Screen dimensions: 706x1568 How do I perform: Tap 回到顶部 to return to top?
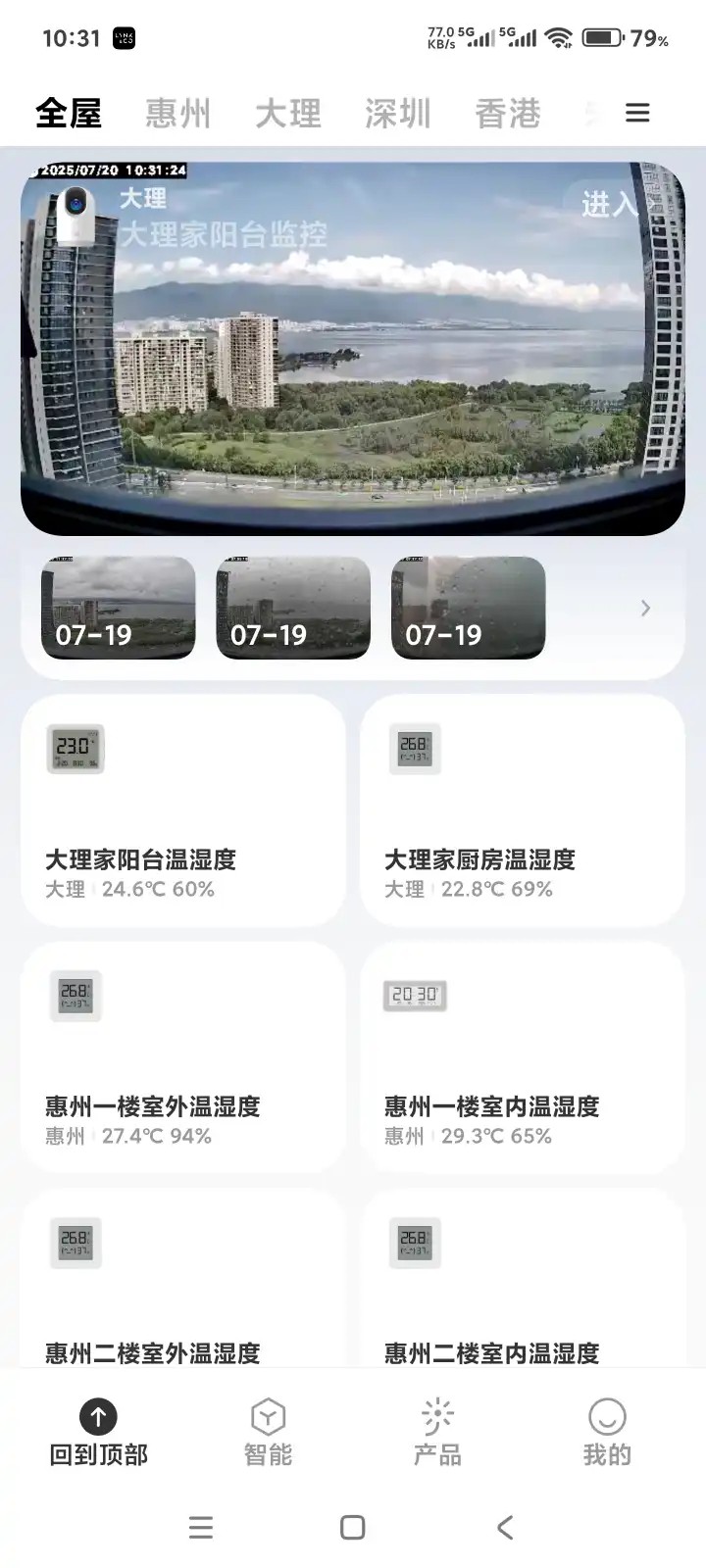pos(98,1432)
